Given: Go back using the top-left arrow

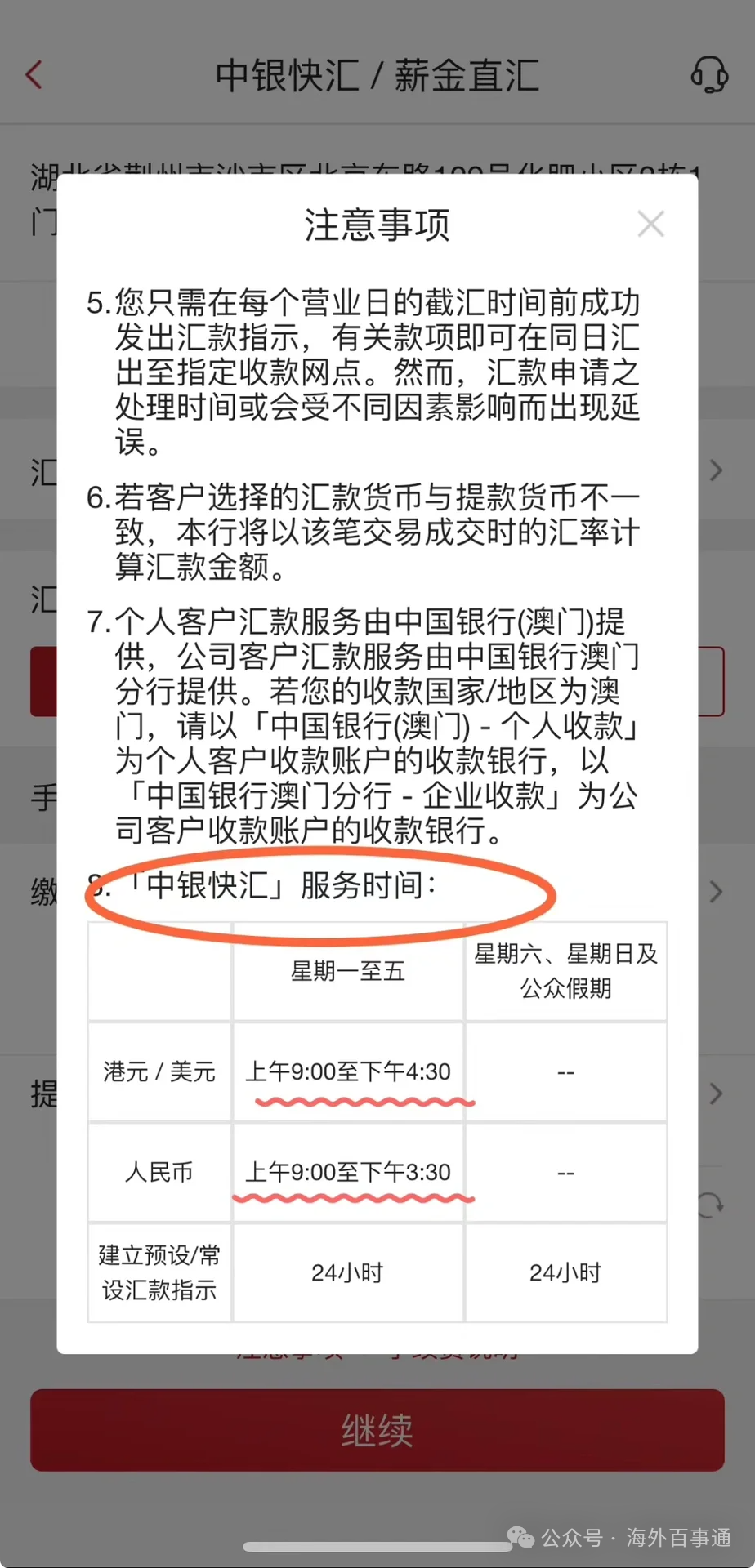Looking at the screenshot, I should (x=34, y=75).
